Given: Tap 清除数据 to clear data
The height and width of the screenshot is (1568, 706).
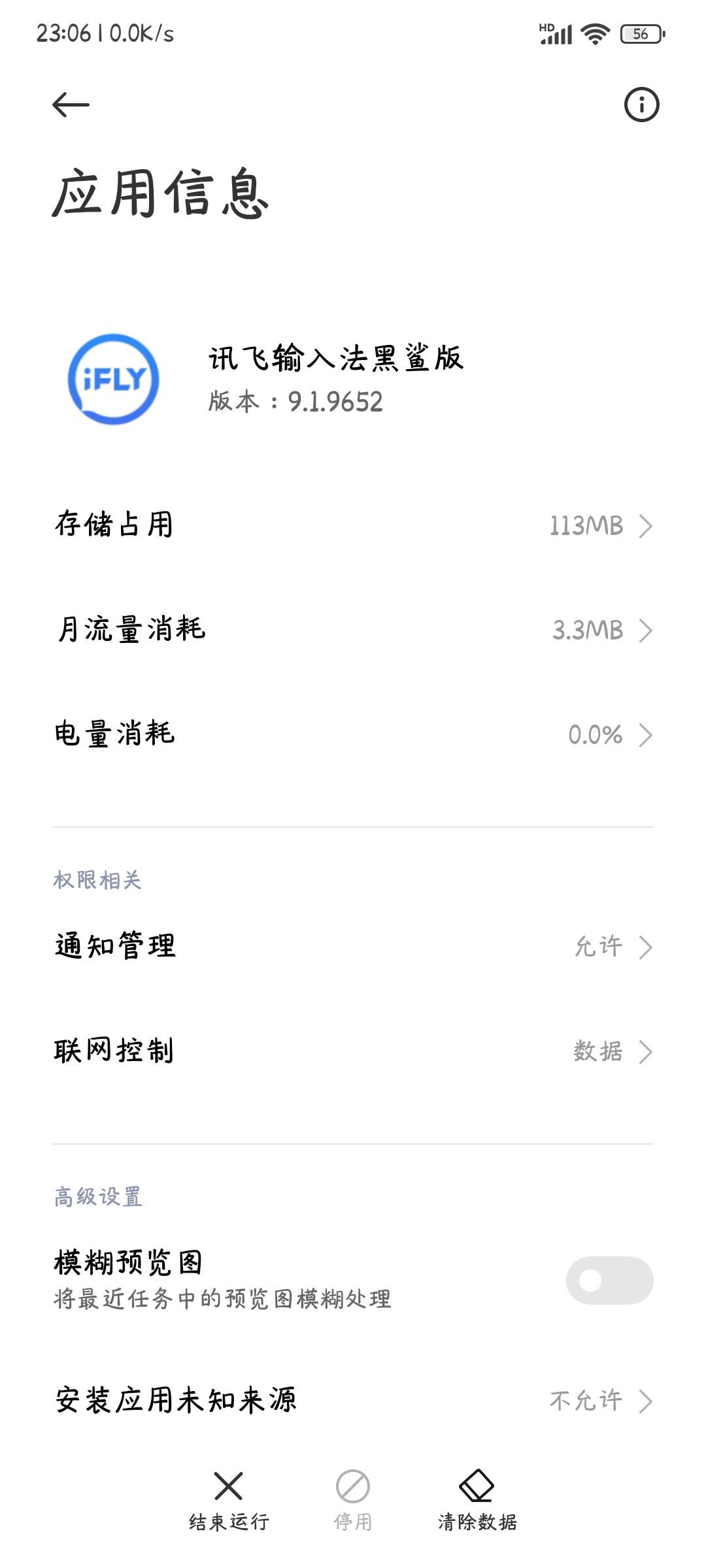Looking at the screenshot, I should [x=477, y=1501].
